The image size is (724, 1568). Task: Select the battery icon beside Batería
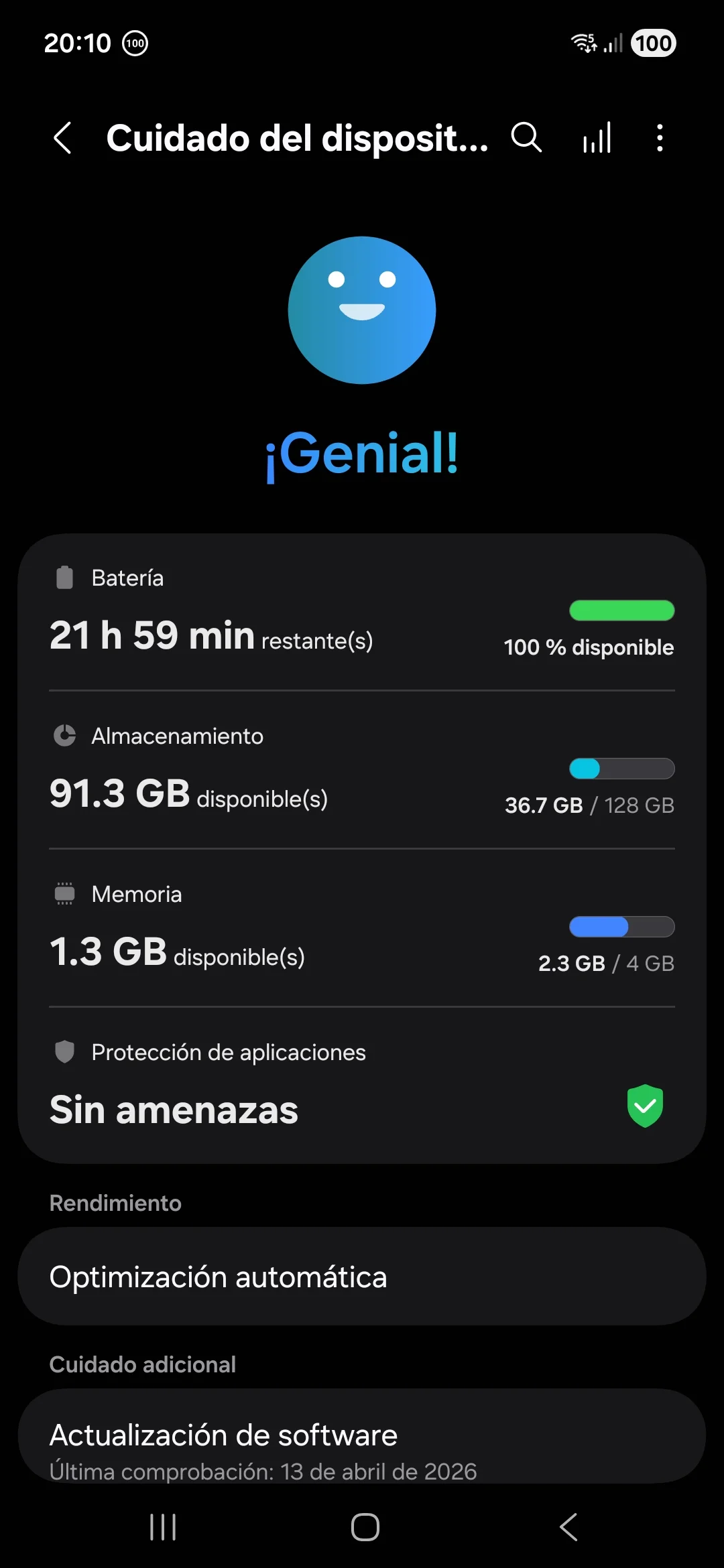pos(64,577)
